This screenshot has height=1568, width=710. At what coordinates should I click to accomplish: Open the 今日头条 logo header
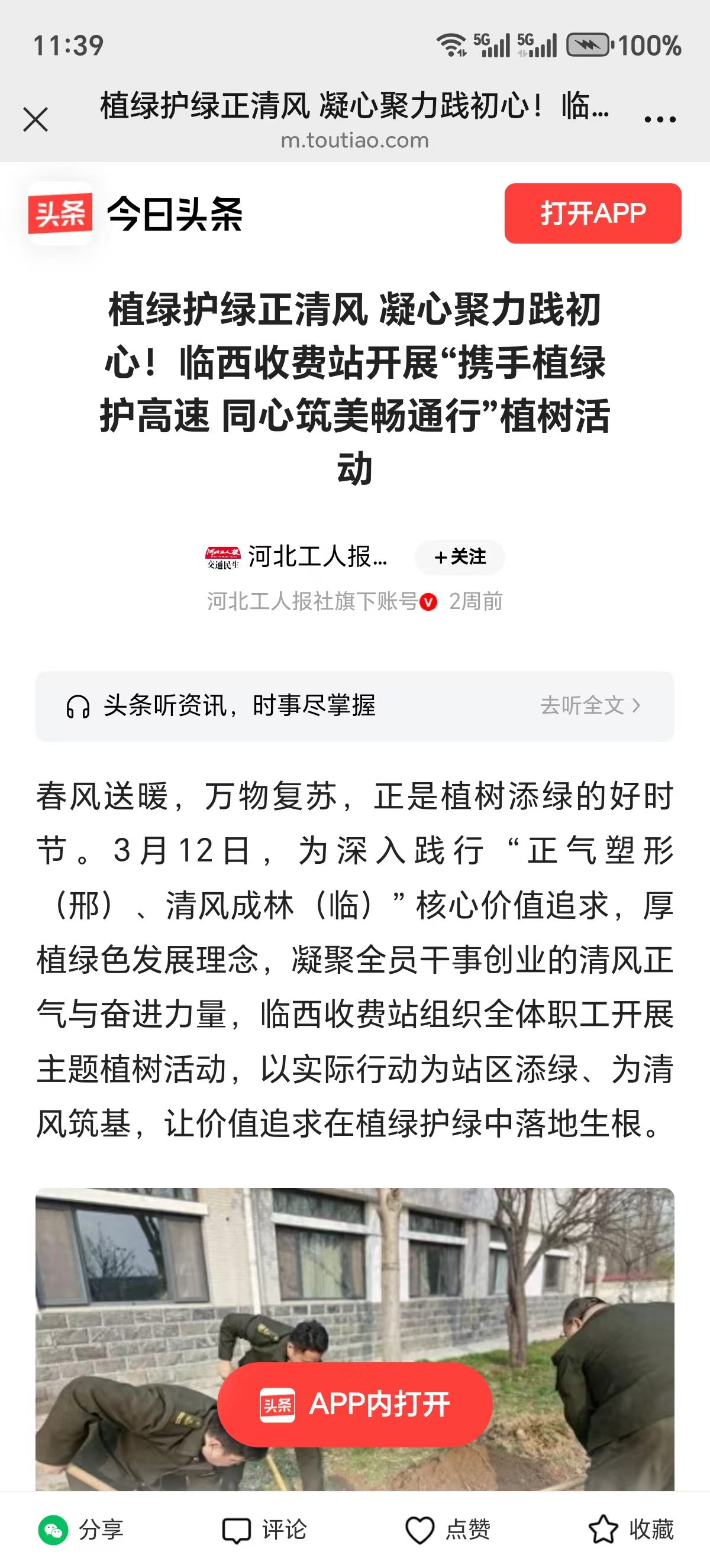pos(135,213)
